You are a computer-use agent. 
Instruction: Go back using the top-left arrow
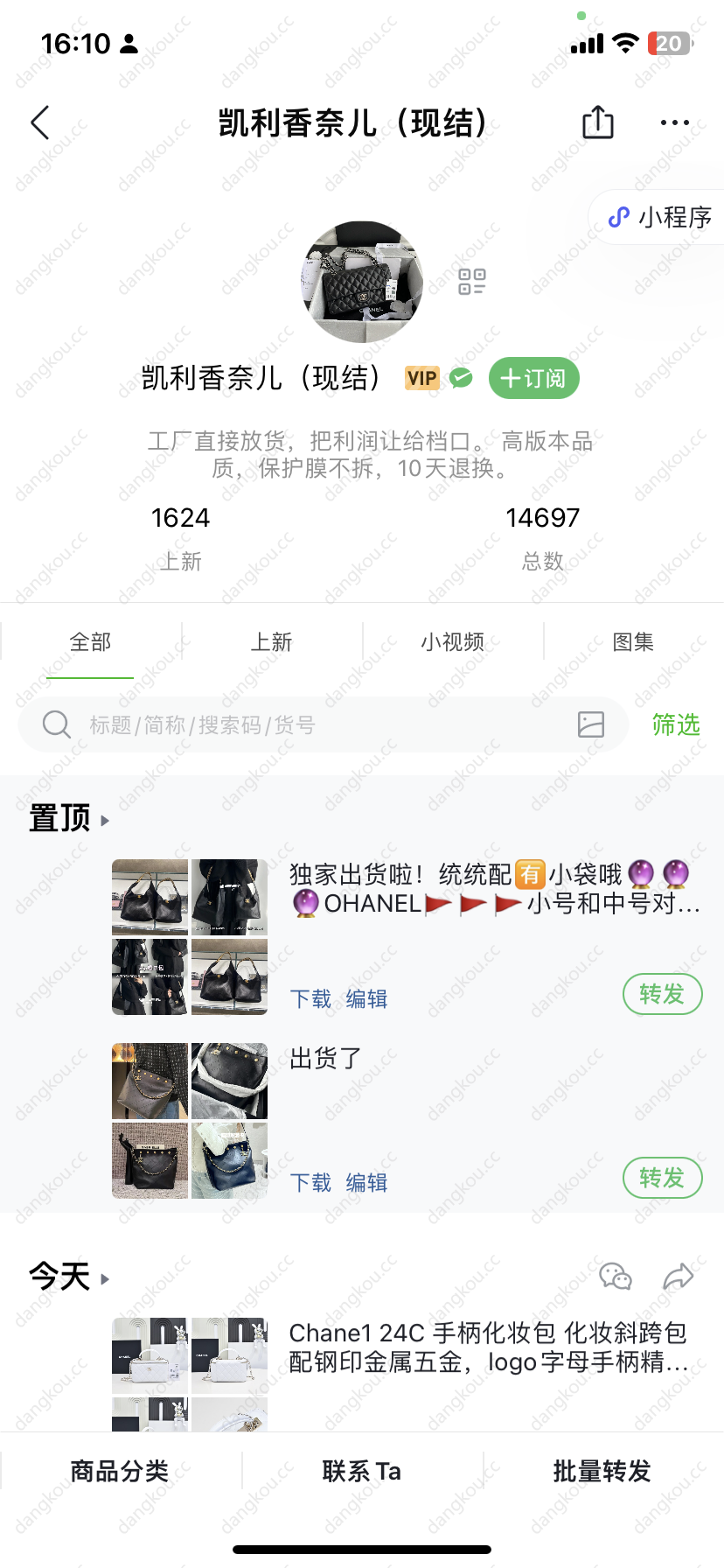point(40,123)
